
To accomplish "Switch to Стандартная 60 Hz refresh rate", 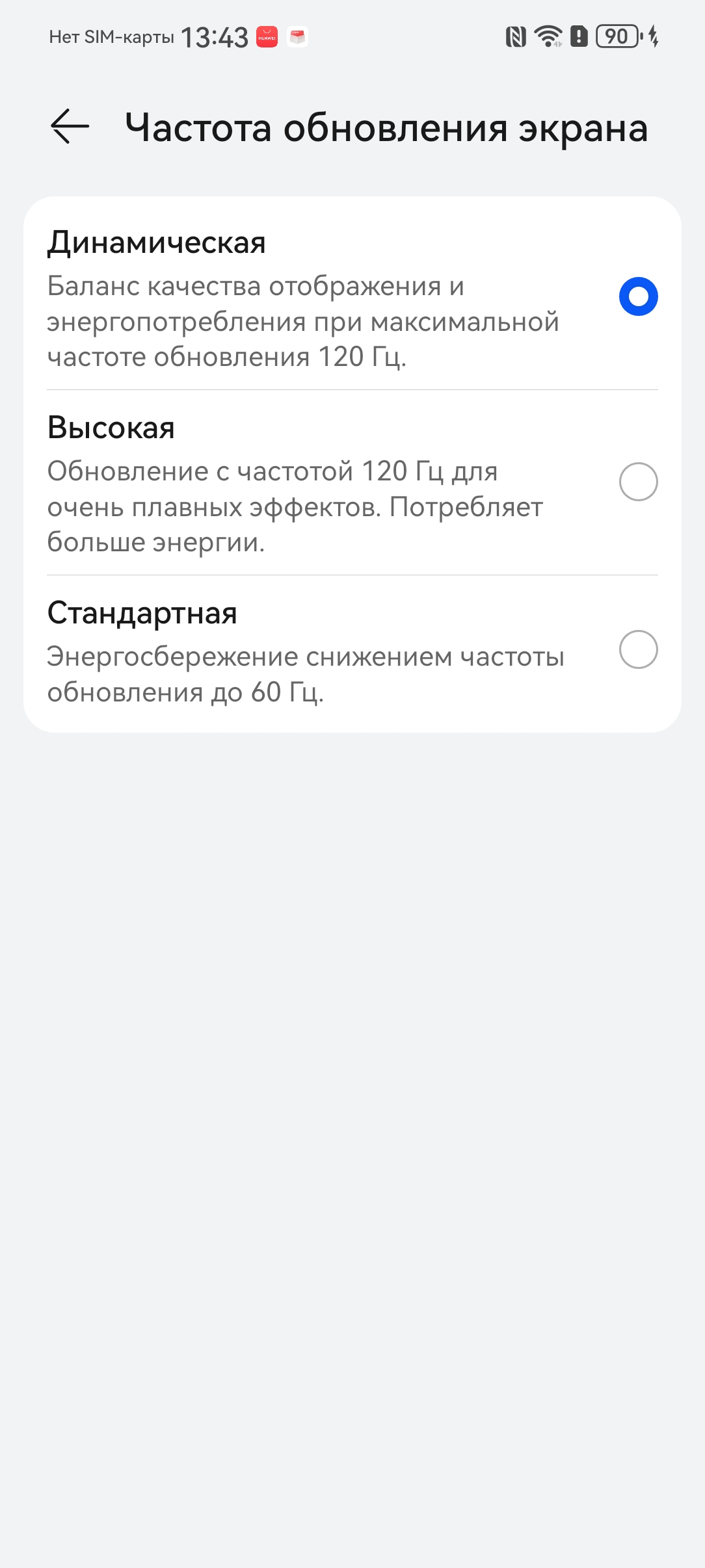I will click(638, 649).
